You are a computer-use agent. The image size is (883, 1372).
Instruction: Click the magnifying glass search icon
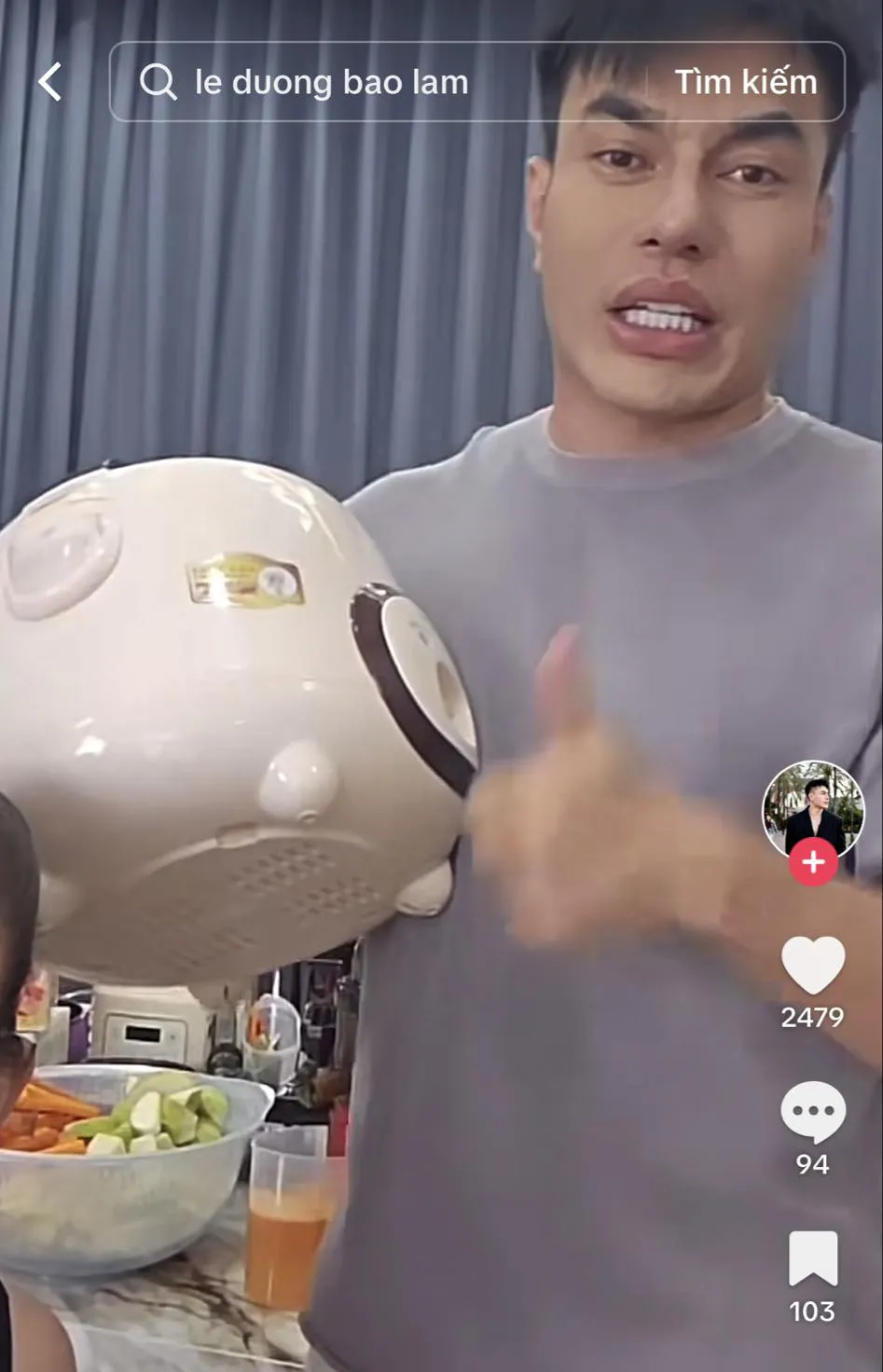click(162, 82)
